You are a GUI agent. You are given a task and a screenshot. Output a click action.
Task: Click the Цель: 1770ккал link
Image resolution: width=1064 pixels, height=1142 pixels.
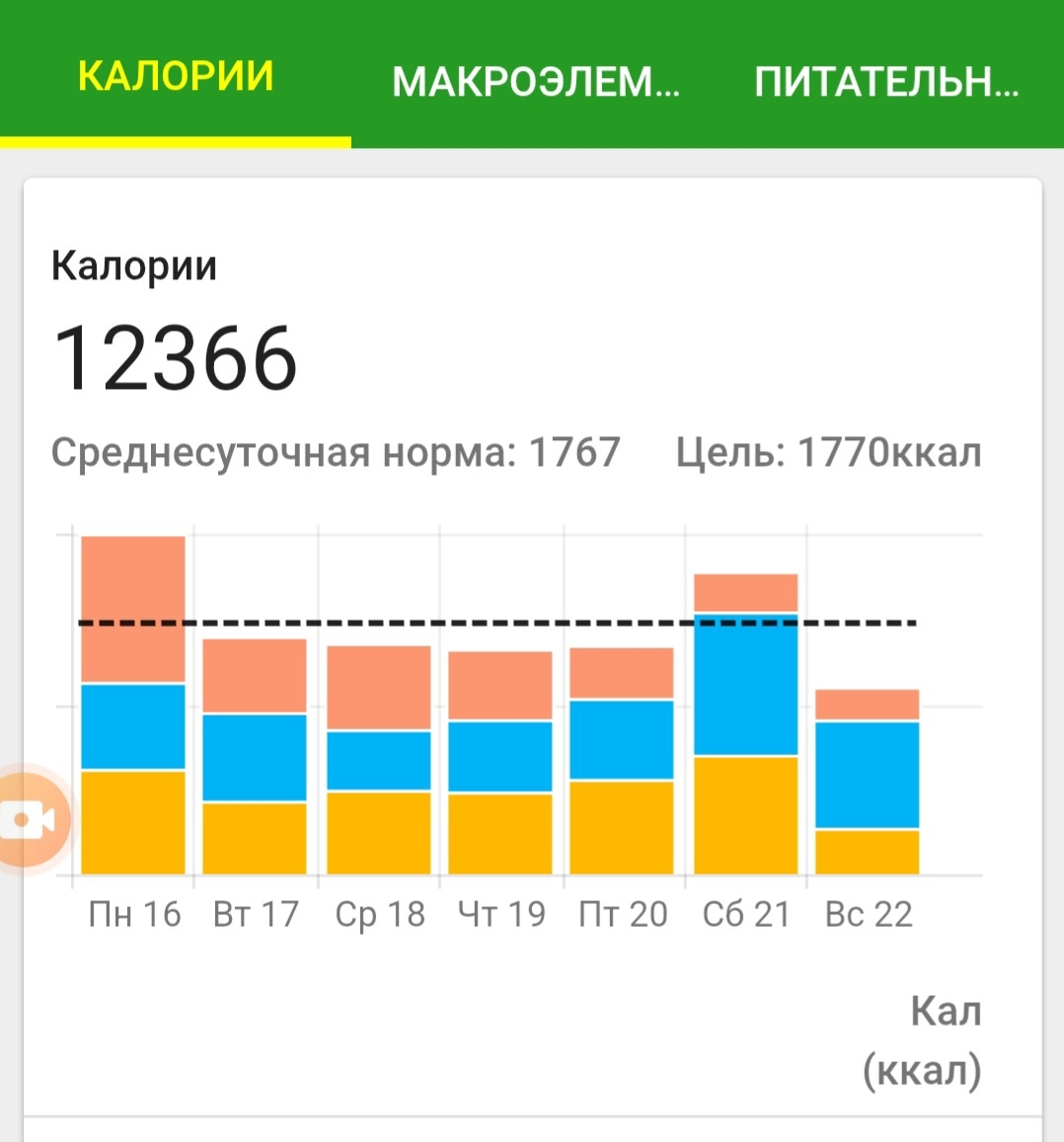[x=827, y=452]
